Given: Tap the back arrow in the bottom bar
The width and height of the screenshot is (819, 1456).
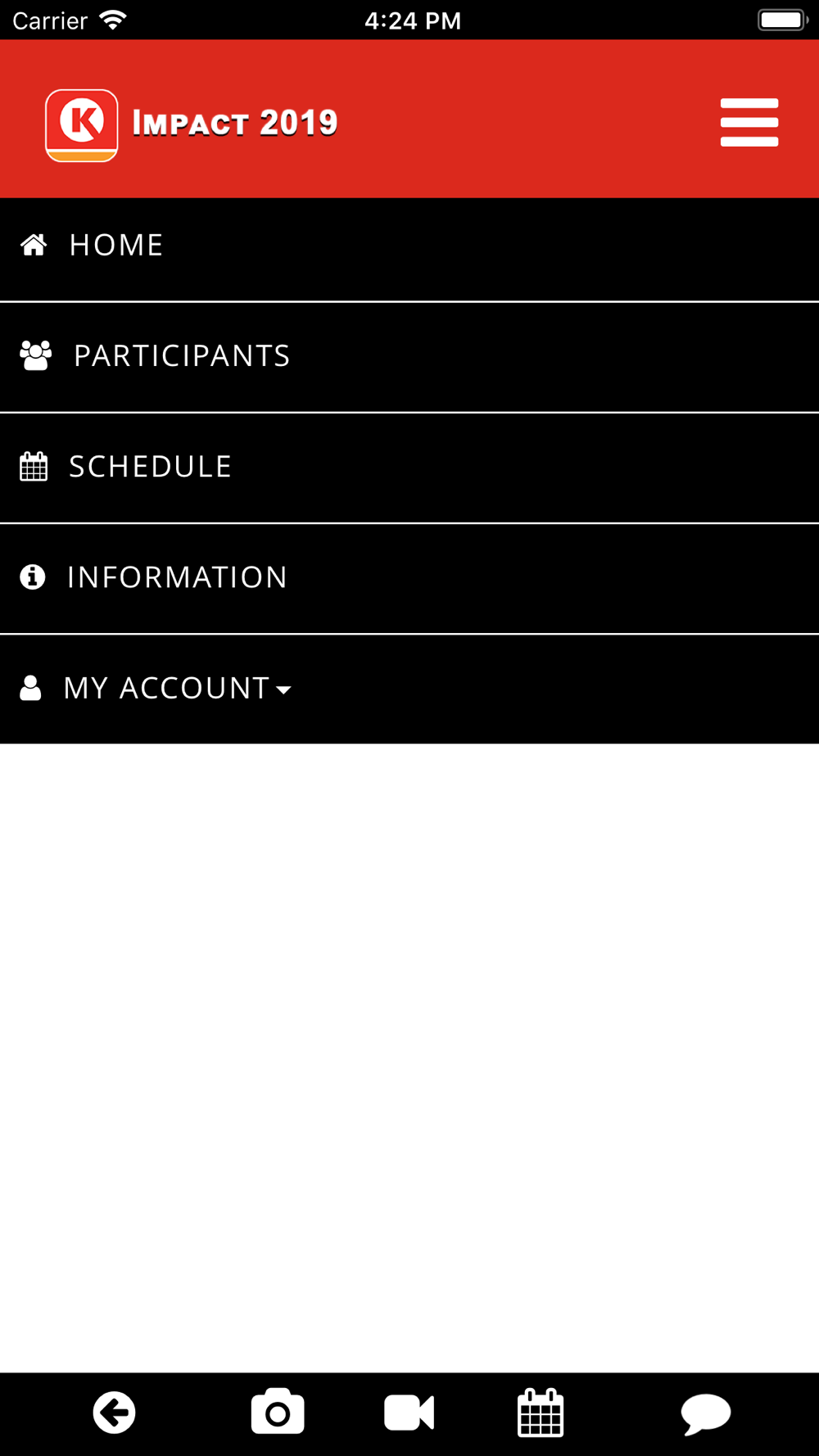Looking at the screenshot, I should [114, 1413].
